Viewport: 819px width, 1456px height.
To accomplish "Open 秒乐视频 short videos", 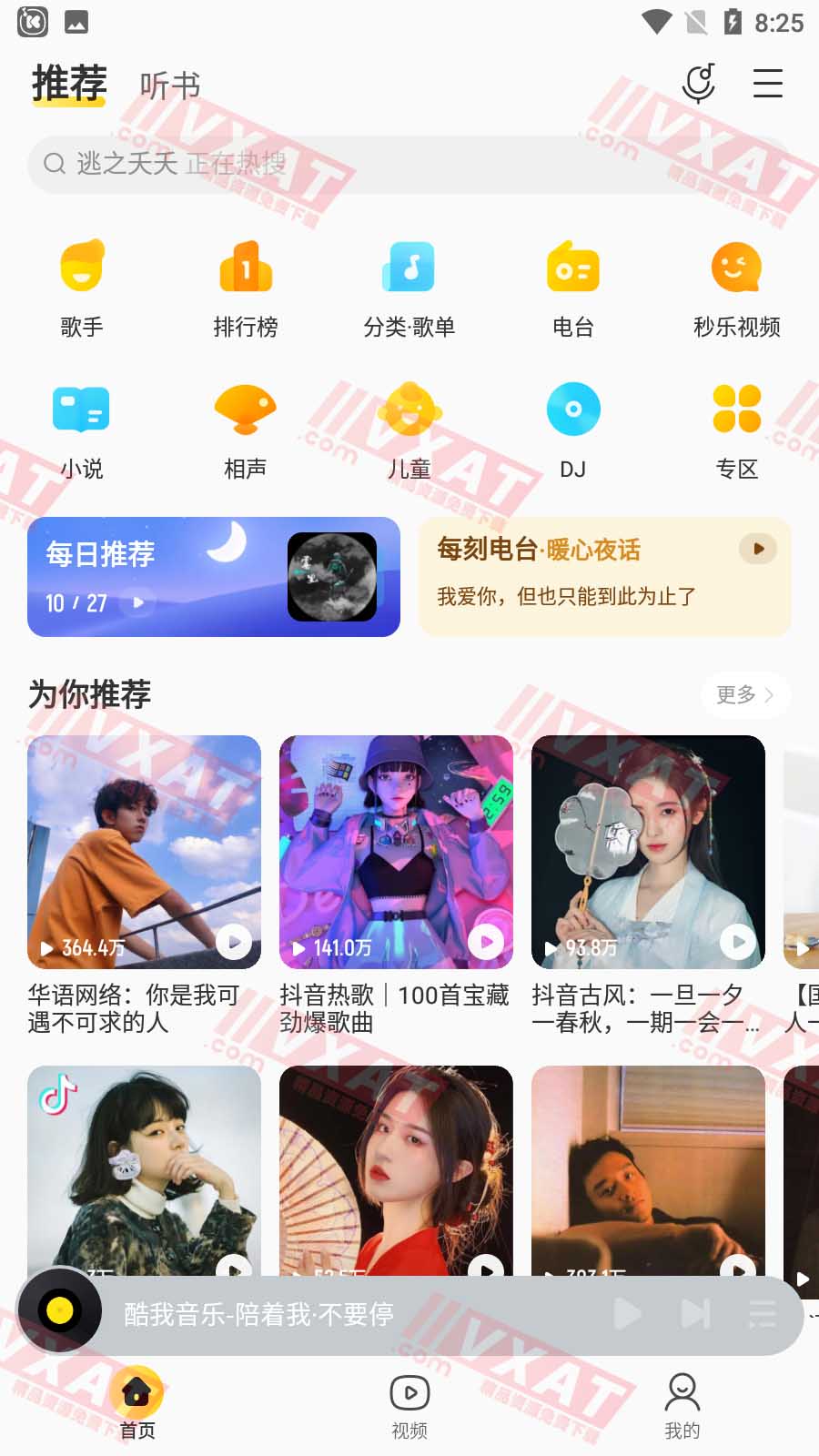I will click(736, 287).
